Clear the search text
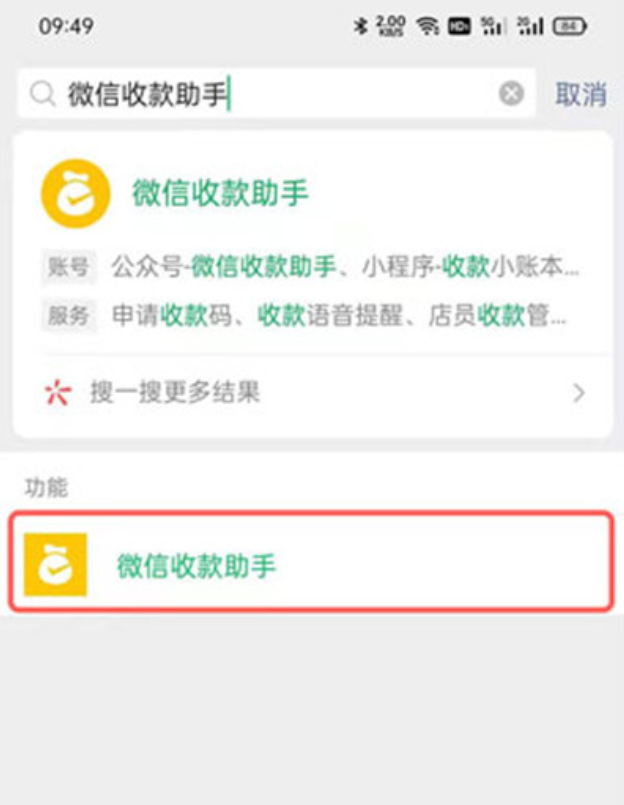The height and width of the screenshot is (805, 624). tap(511, 94)
